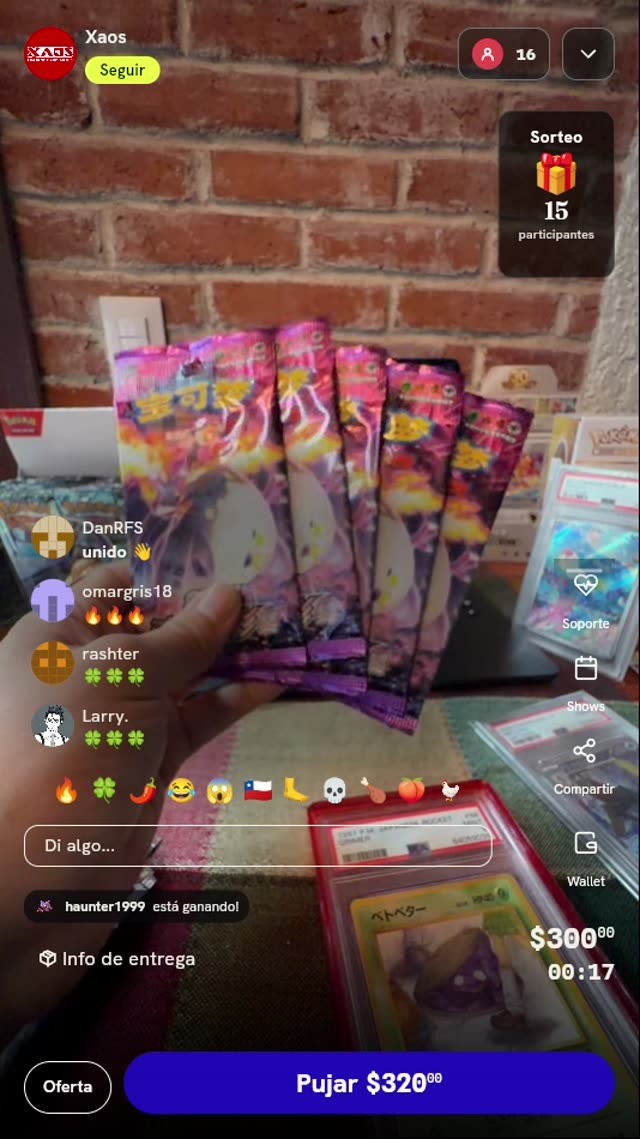Make a custom offer with Oferta
The width and height of the screenshot is (640, 1139).
[68, 1087]
